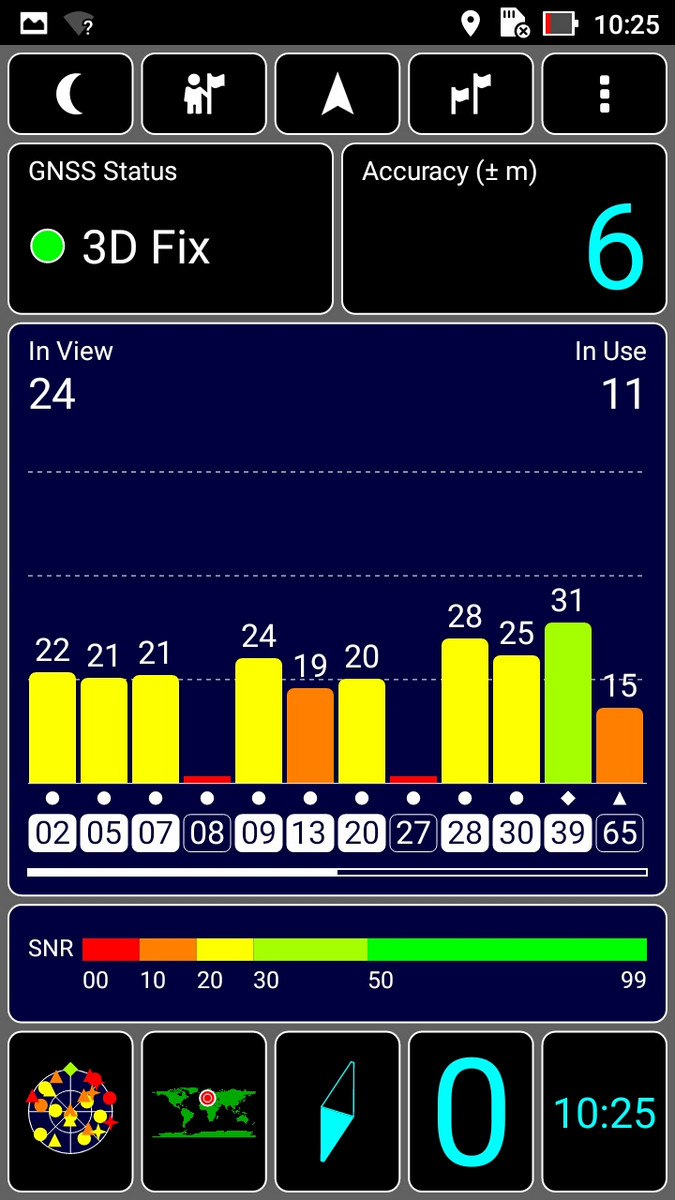Screen dimensions: 675x1200
Task: Open the world map tile
Action: (204, 1112)
